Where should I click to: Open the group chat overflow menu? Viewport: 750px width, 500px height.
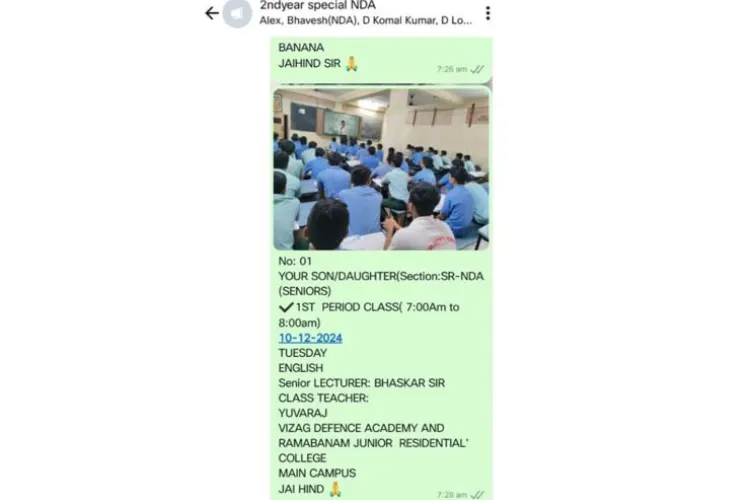tap(488, 13)
